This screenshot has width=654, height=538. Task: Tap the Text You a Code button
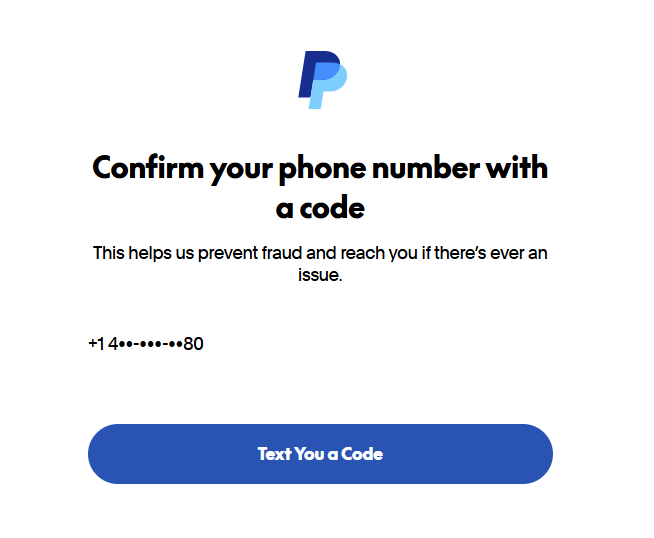click(320, 454)
